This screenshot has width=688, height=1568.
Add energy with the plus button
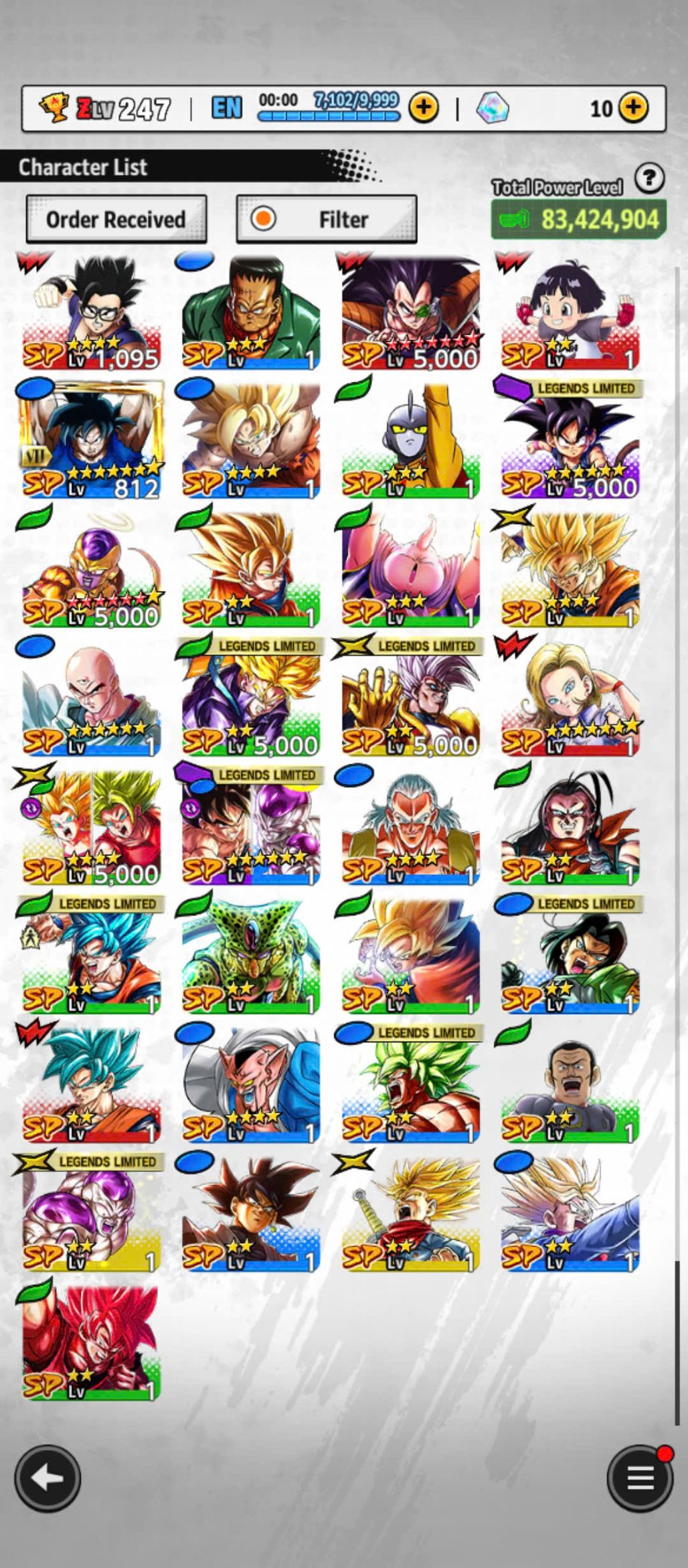click(423, 107)
